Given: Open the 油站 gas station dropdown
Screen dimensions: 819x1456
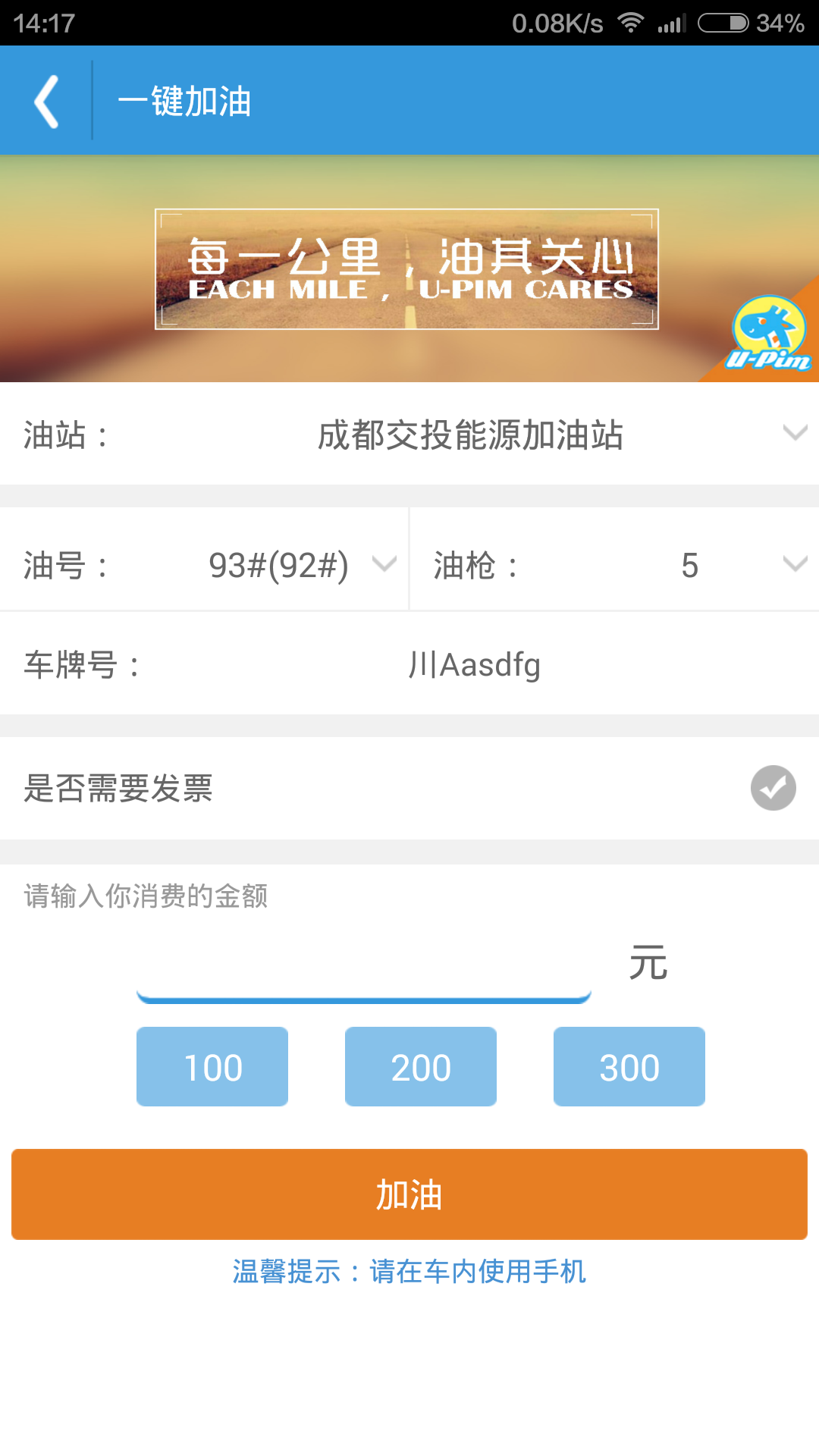Looking at the screenshot, I should coord(409,435).
